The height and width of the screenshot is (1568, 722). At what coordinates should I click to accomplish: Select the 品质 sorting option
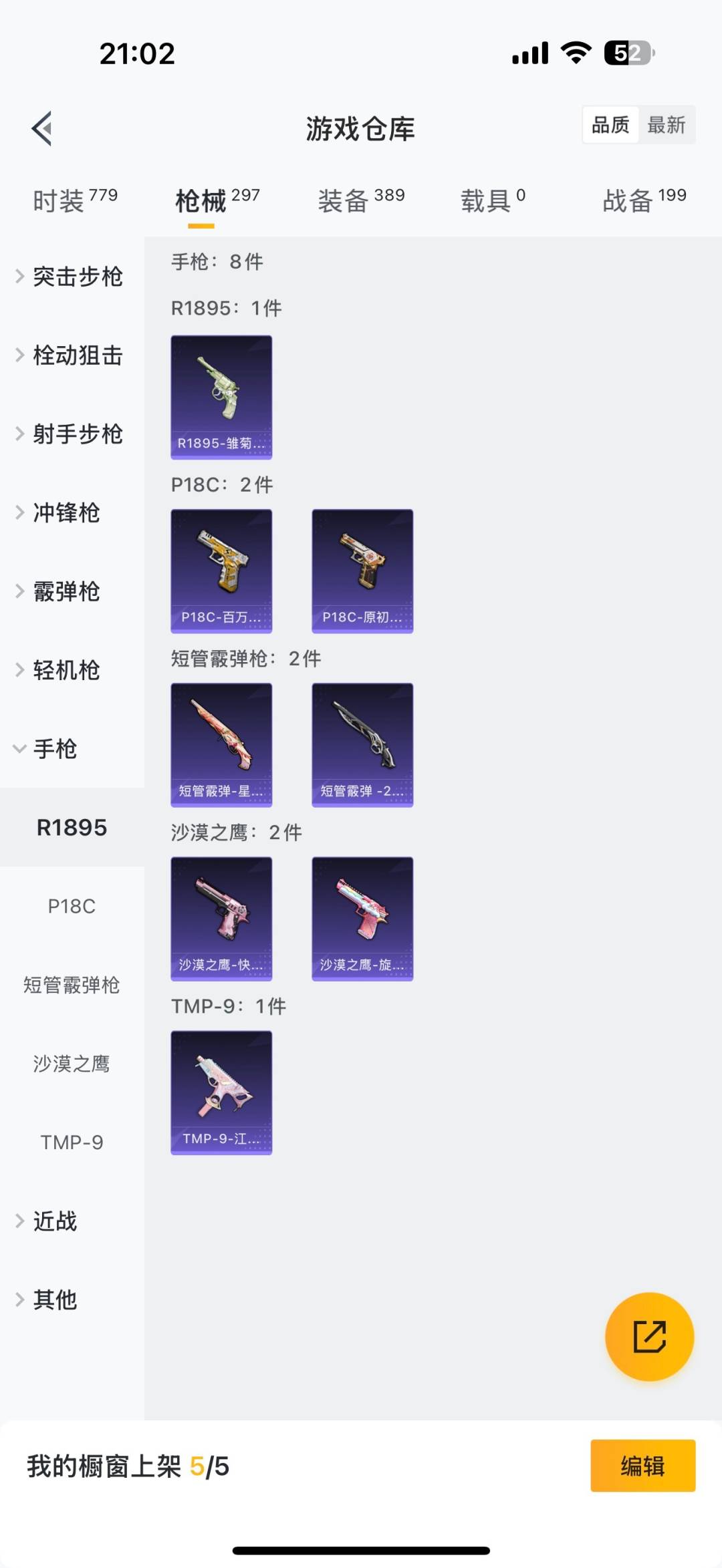point(609,125)
